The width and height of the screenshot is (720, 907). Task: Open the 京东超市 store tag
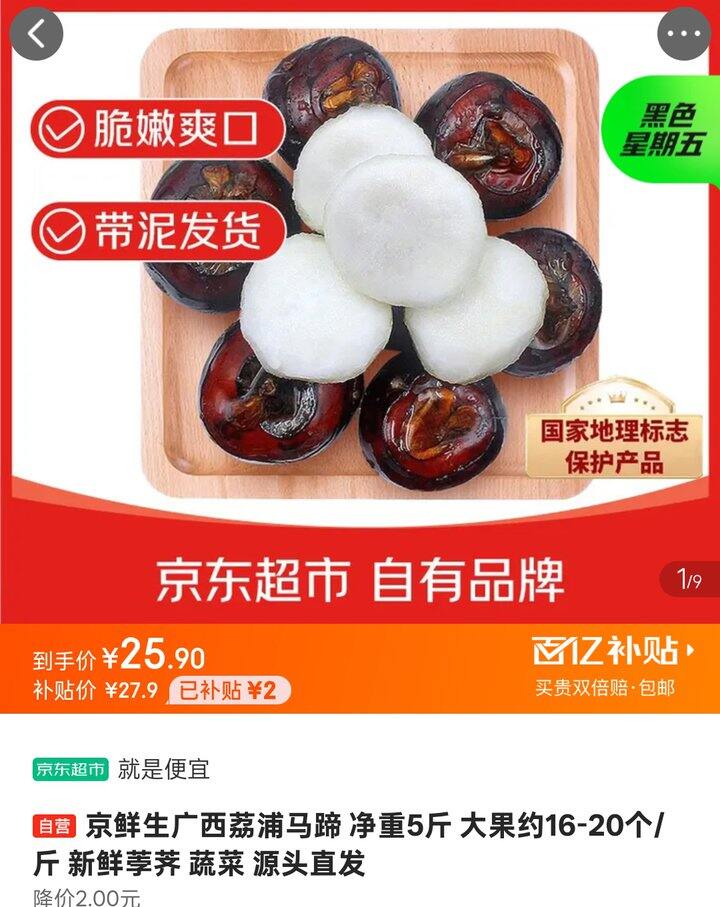point(70,769)
